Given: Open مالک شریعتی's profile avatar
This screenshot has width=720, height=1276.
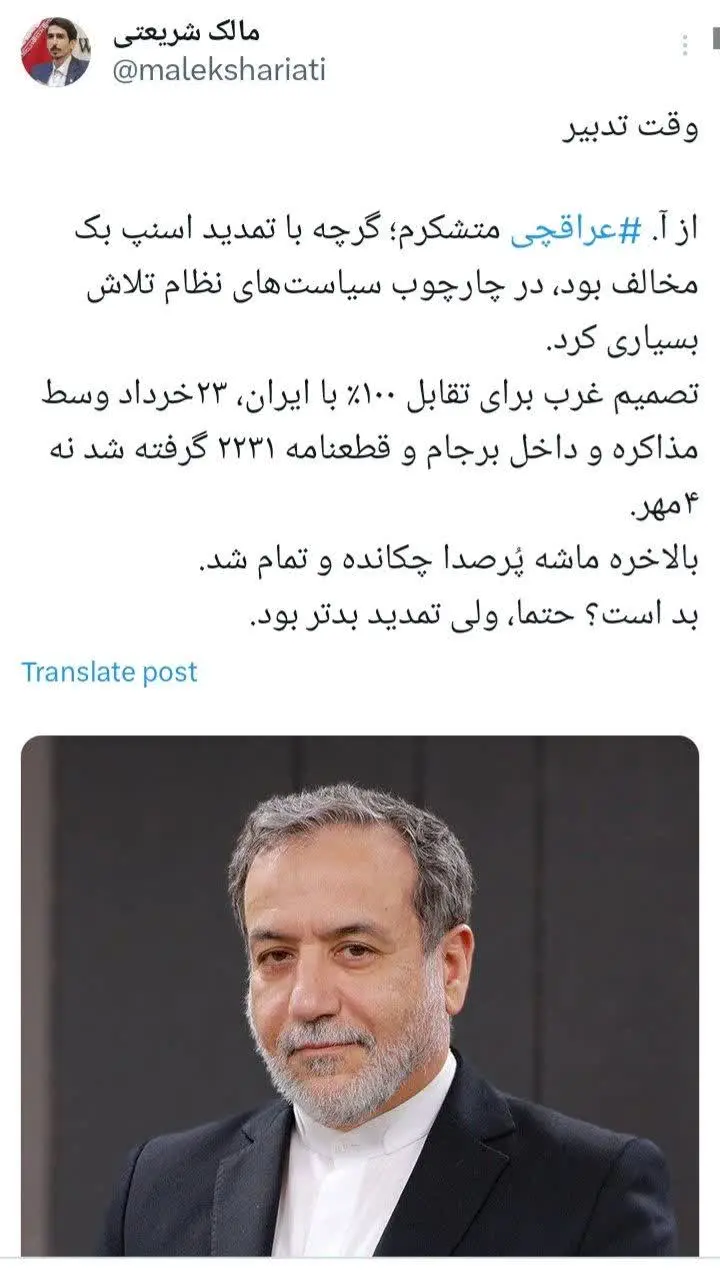Looking at the screenshot, I should coord(55,52).
